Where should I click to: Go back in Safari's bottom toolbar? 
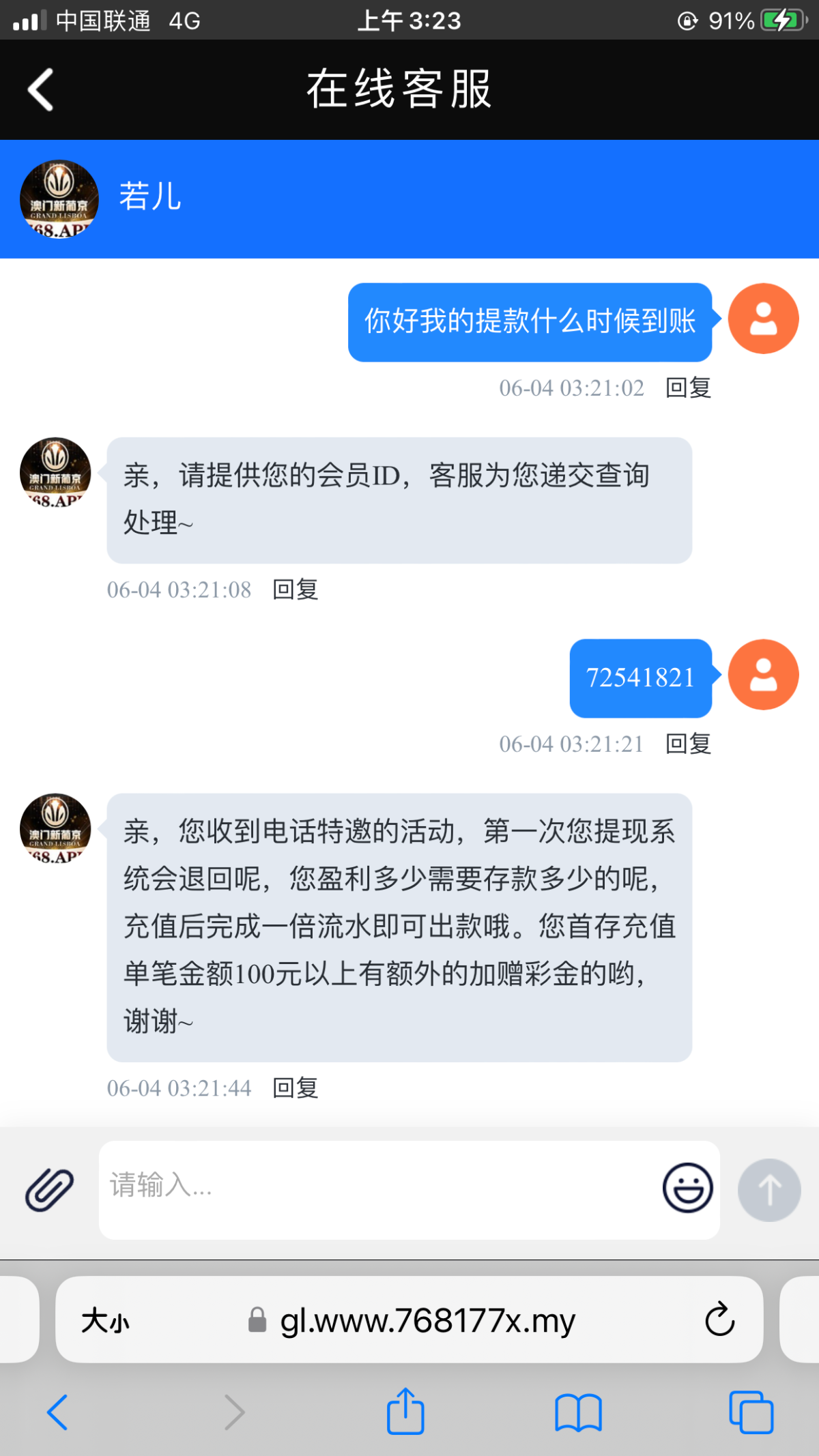57,1412
